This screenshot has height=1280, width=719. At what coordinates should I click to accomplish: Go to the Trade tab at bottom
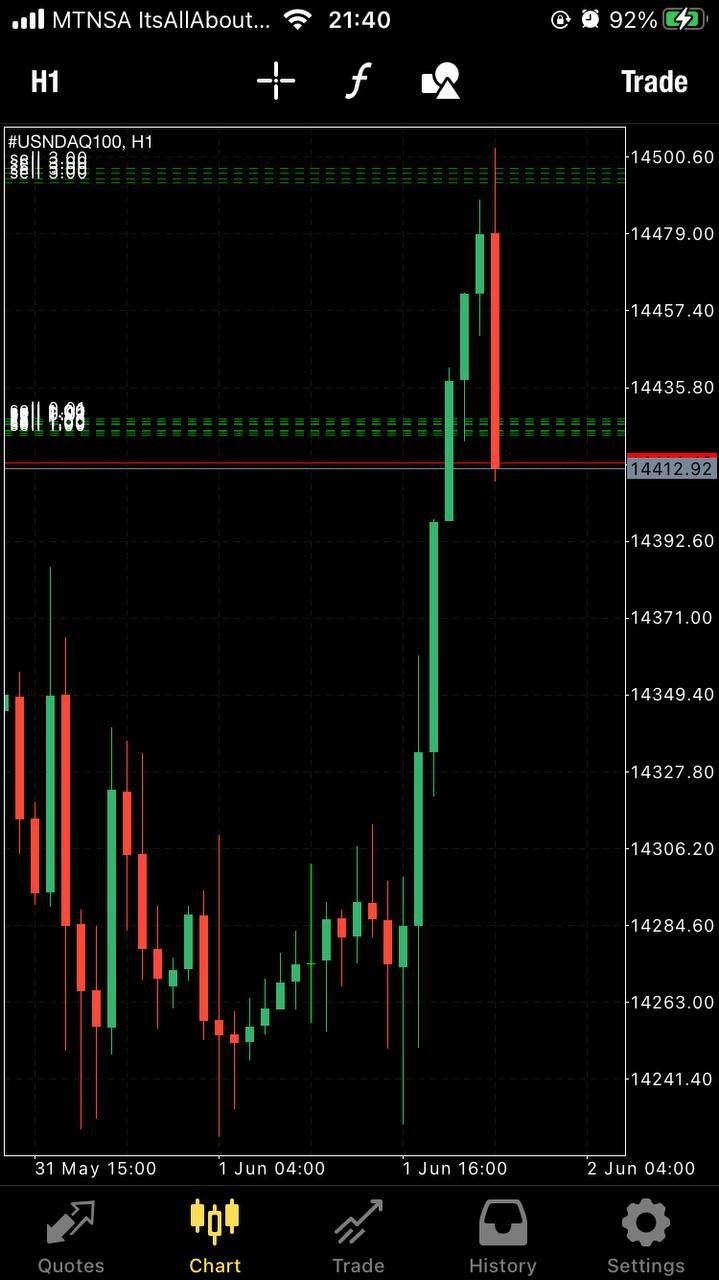point(358,1235)
